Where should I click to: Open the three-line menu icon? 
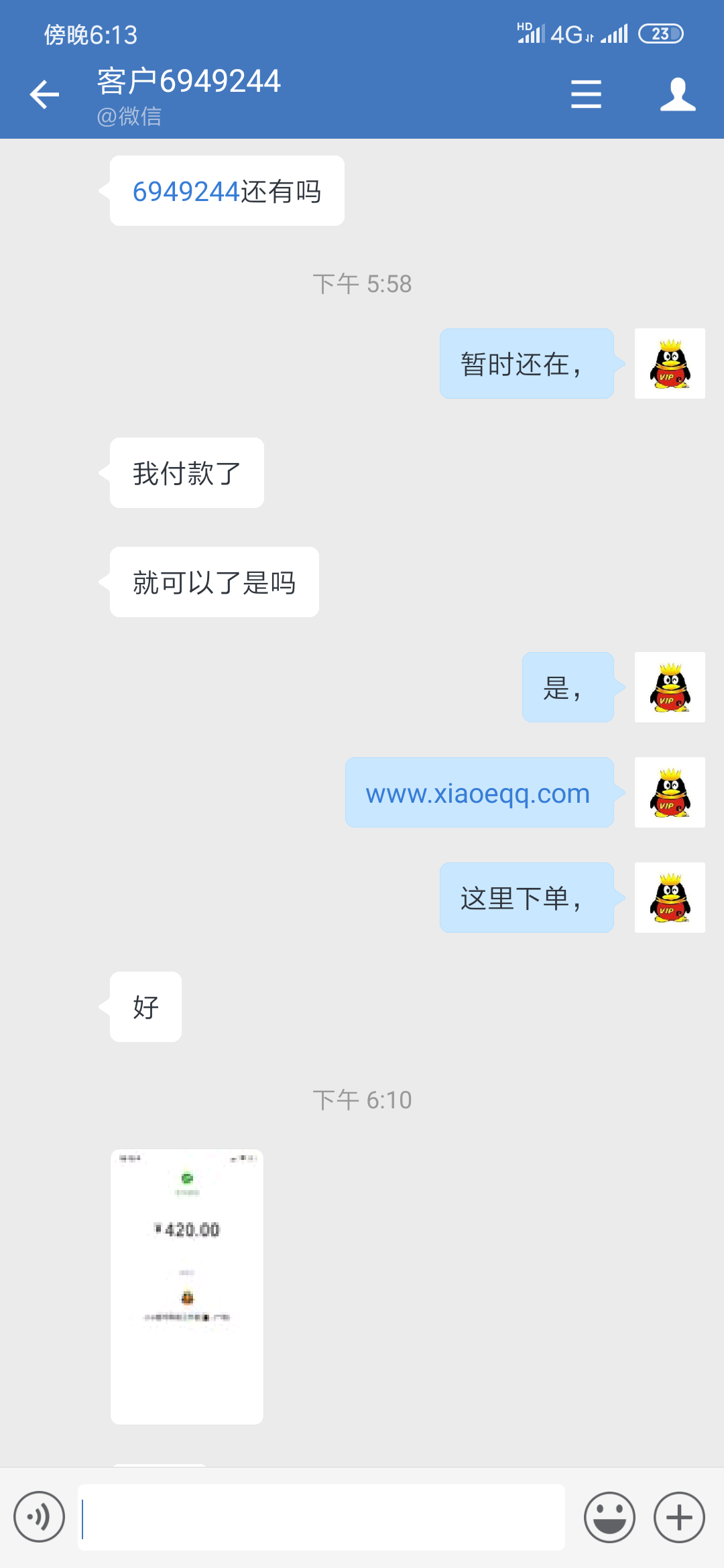[x=585, y=94]
